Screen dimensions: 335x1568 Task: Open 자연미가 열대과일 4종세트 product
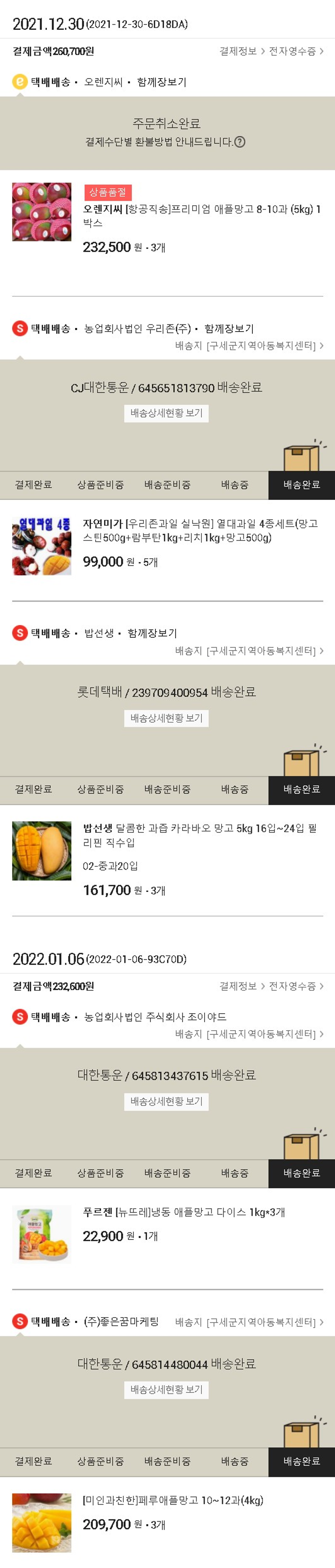[201, 530]
